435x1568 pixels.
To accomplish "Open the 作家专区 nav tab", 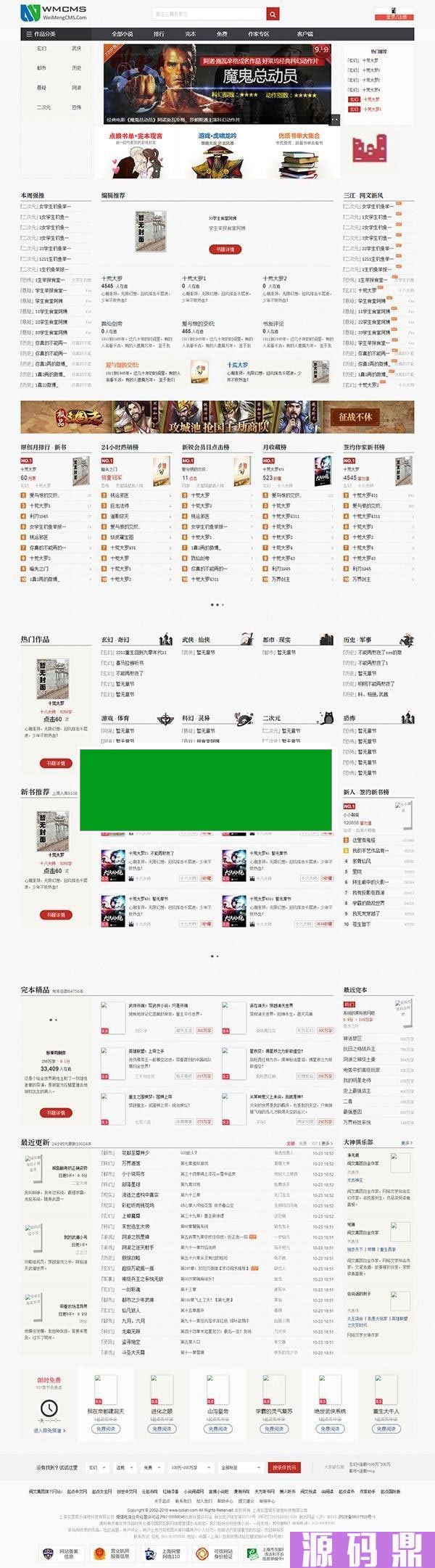I will point(258,34).
